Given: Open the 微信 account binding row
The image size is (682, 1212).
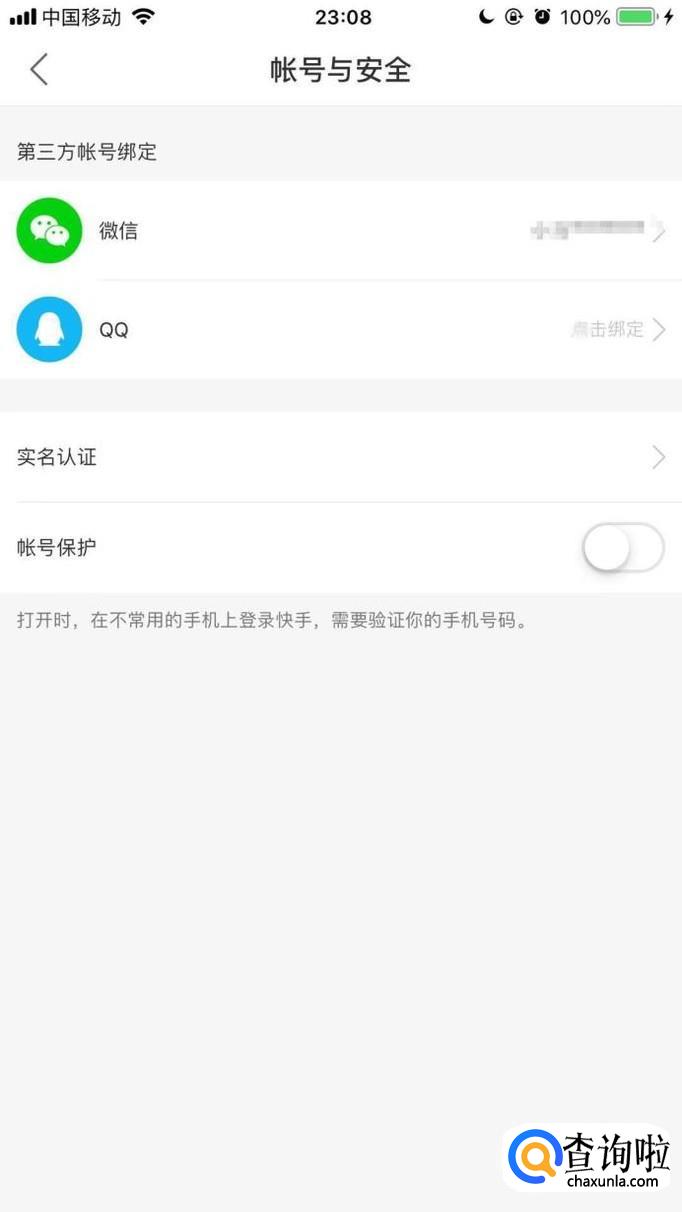Looking at the screenshot, I should tap(340, 231).
